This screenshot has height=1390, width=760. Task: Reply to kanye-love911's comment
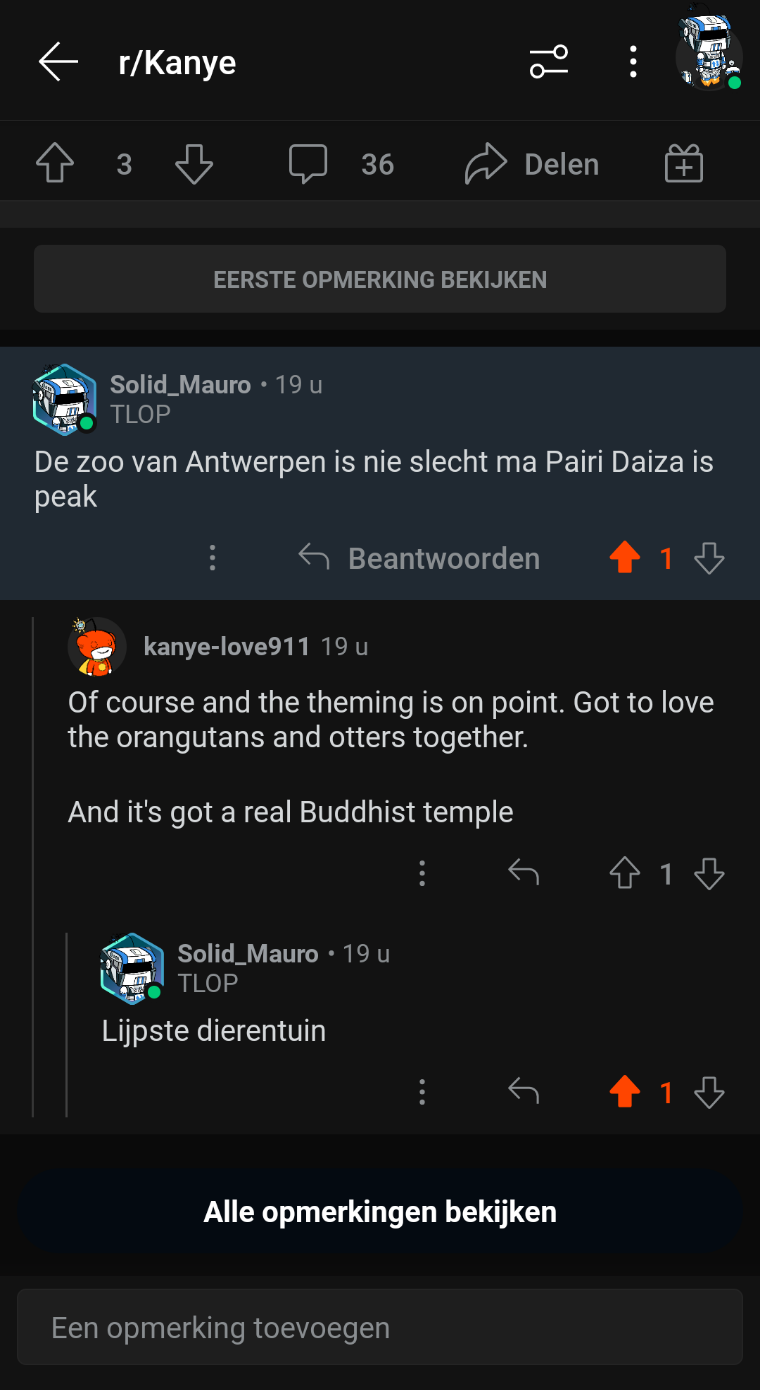(524, 874)
